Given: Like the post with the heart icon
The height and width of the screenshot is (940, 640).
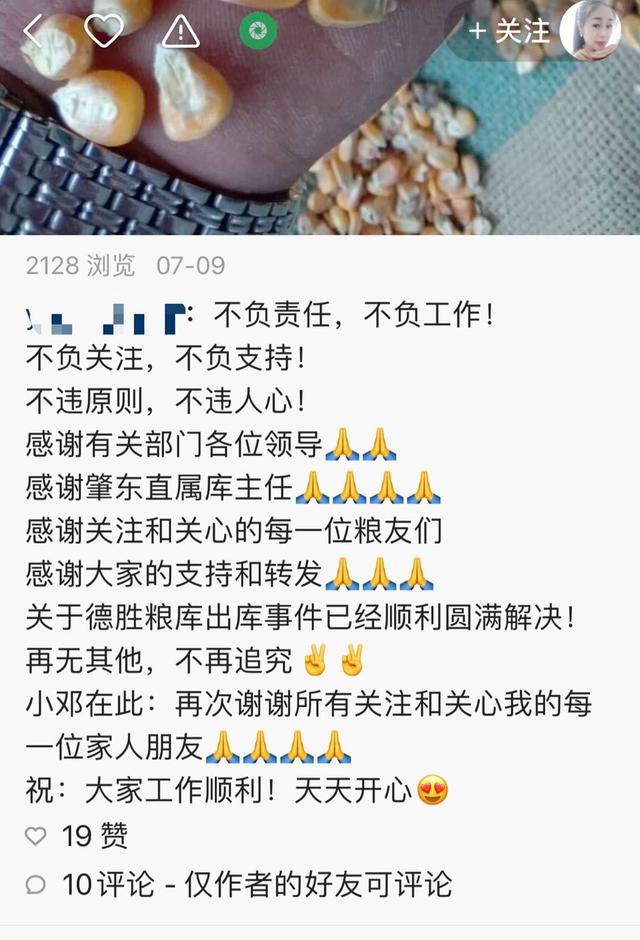Looking at the screenshot, I should (103, 32).
